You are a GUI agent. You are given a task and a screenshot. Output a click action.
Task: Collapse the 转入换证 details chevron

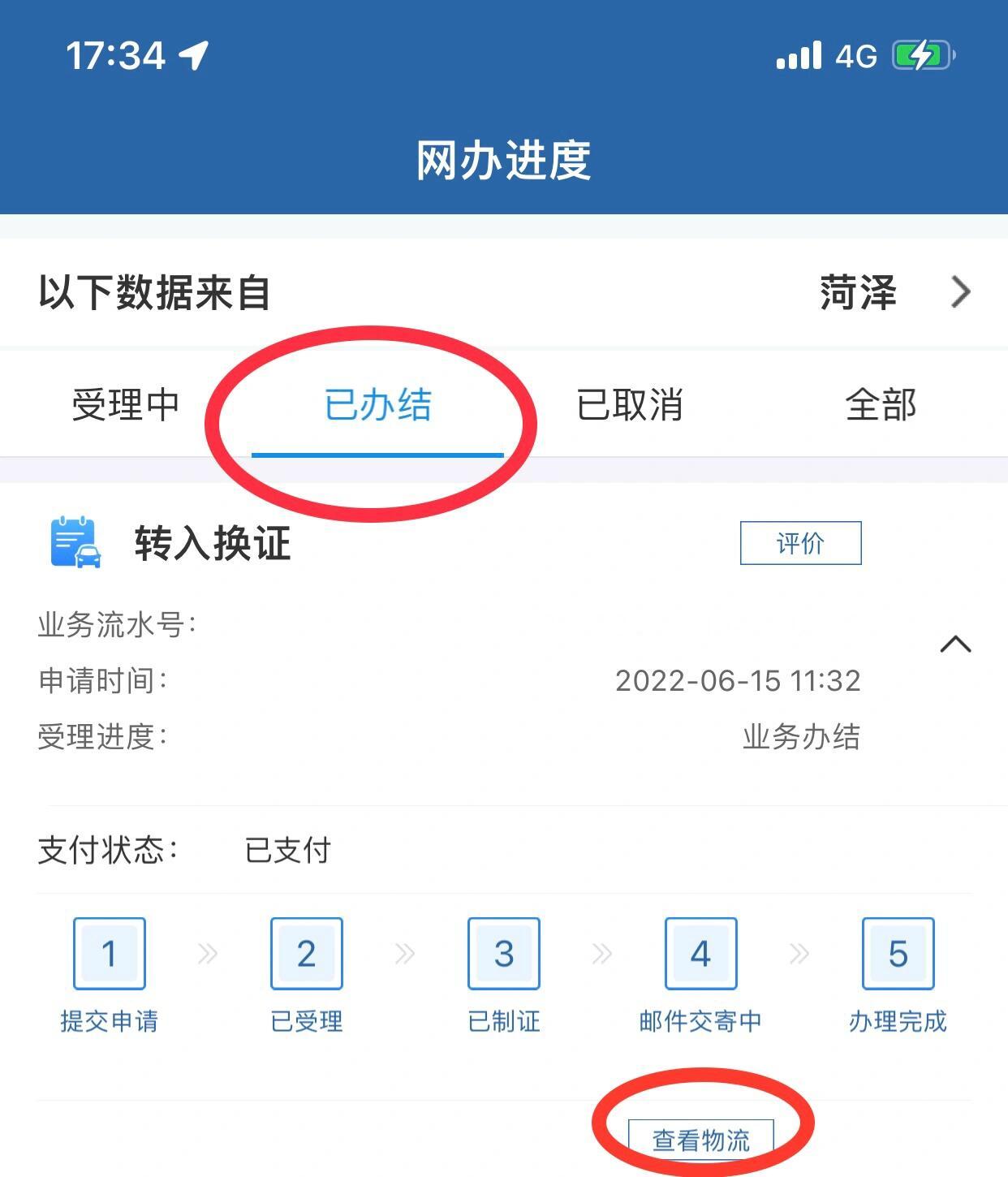point(955,645)
